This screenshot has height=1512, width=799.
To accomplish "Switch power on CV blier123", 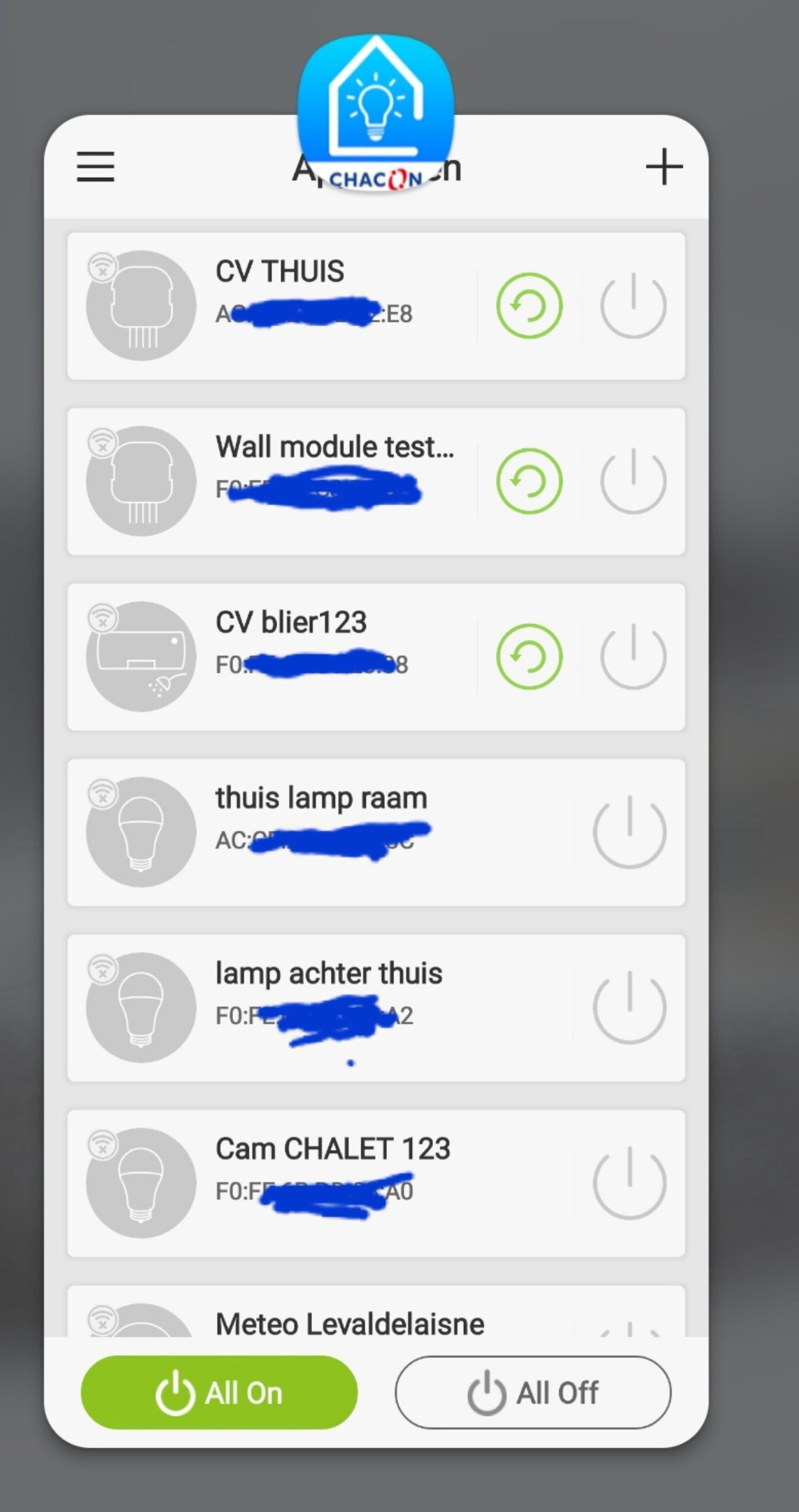I will coord(632,657).
